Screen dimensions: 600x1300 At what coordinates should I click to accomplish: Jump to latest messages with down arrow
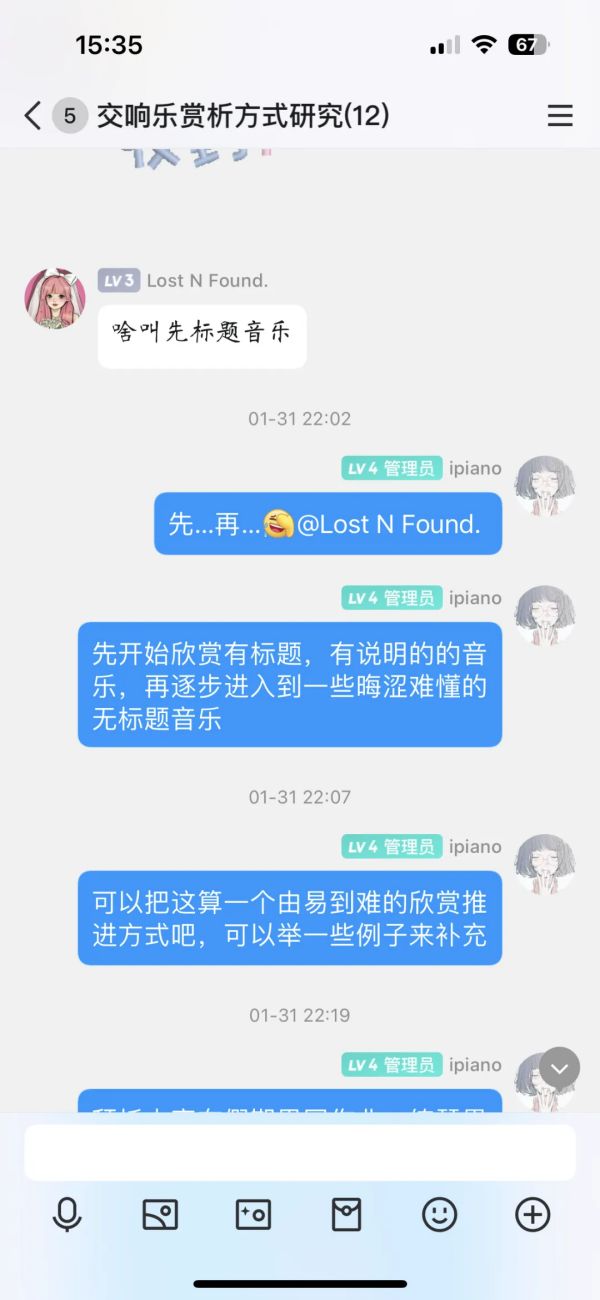point(560,1068)
